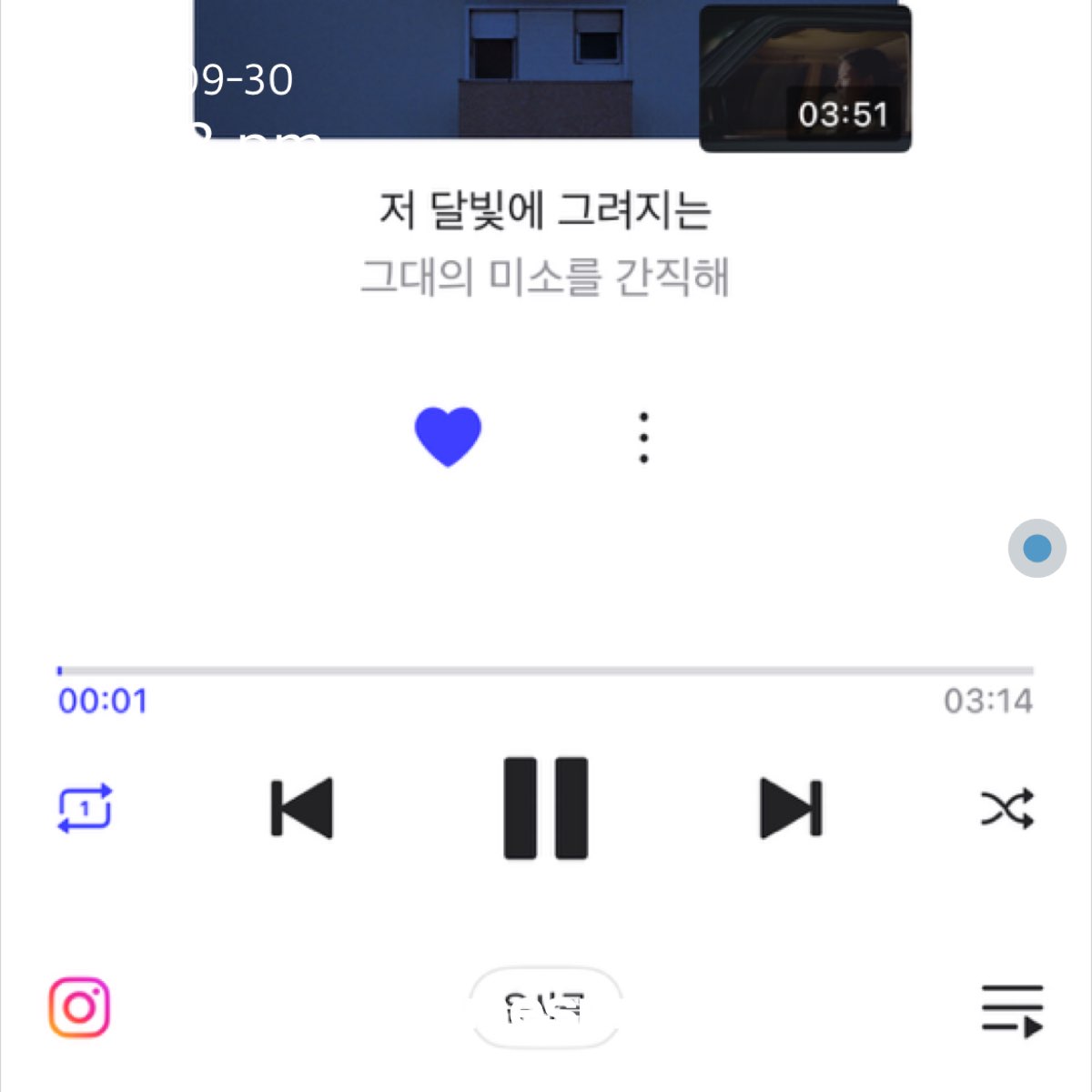Viewport: 1092px width, 1092px height.
Task: Turn on shuffle playback
Action: point(1006,808)
